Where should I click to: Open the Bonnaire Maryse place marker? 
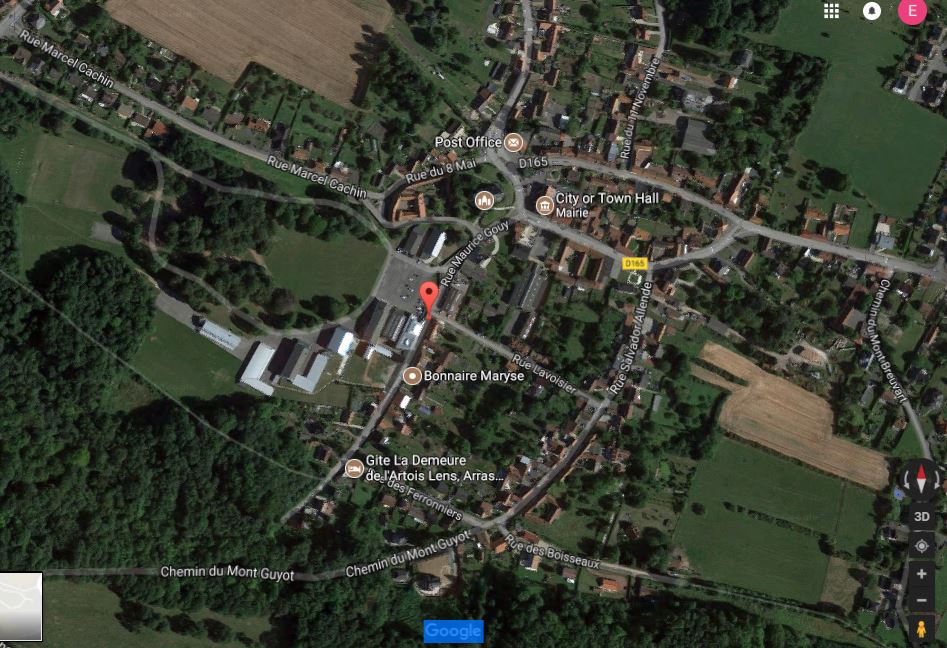click(412, 375)
